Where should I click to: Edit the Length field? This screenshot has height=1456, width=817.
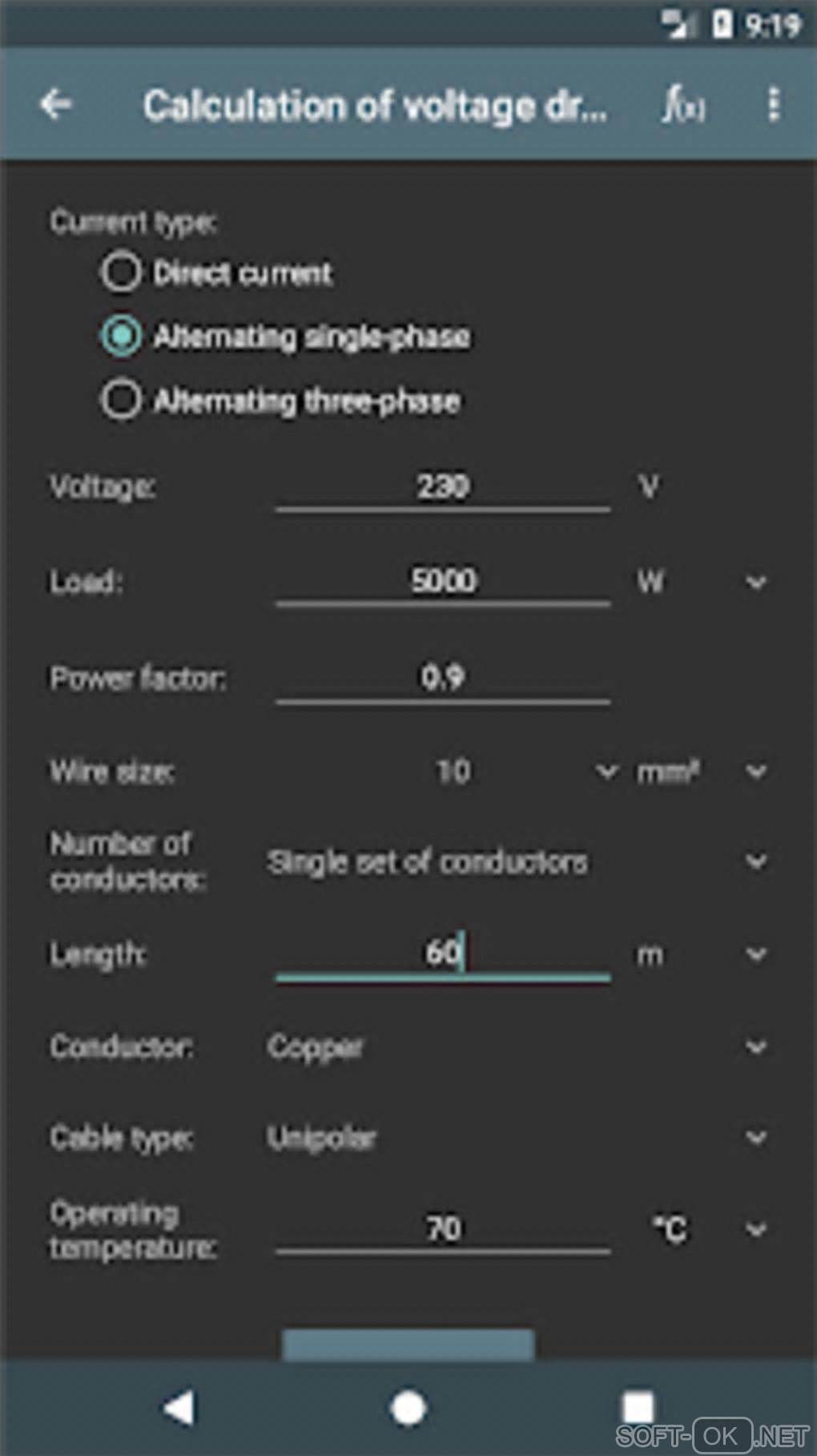[442, 954]
